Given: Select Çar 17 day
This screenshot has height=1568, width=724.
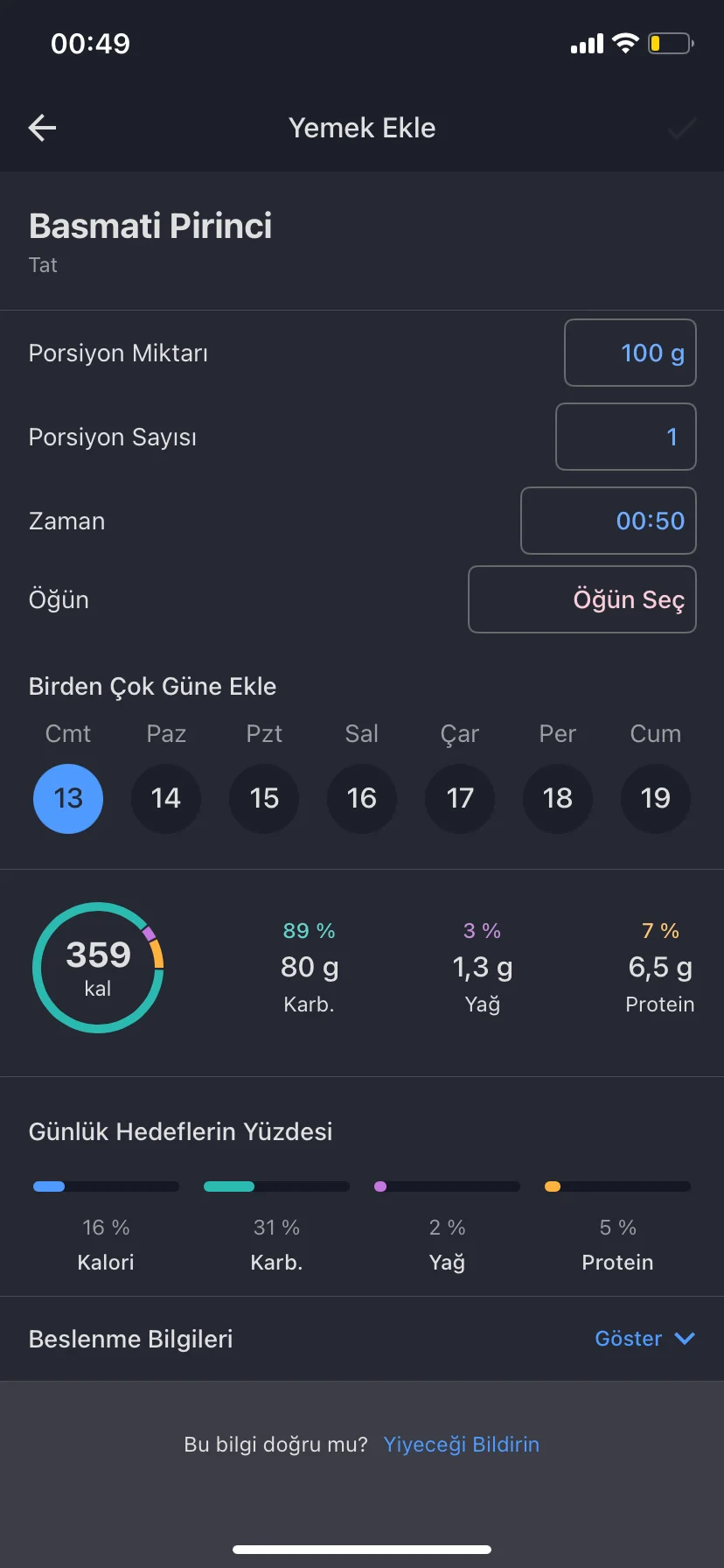Looking at the screenshot, I should coord(460,798).
